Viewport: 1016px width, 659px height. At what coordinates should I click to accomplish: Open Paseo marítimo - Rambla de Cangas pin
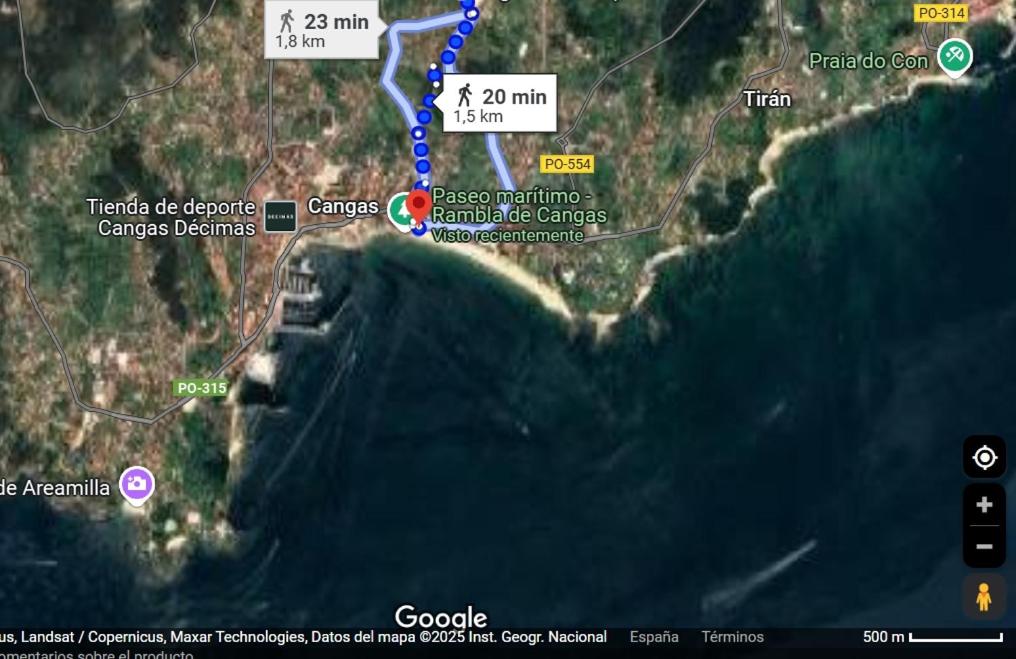coord(418,207)
